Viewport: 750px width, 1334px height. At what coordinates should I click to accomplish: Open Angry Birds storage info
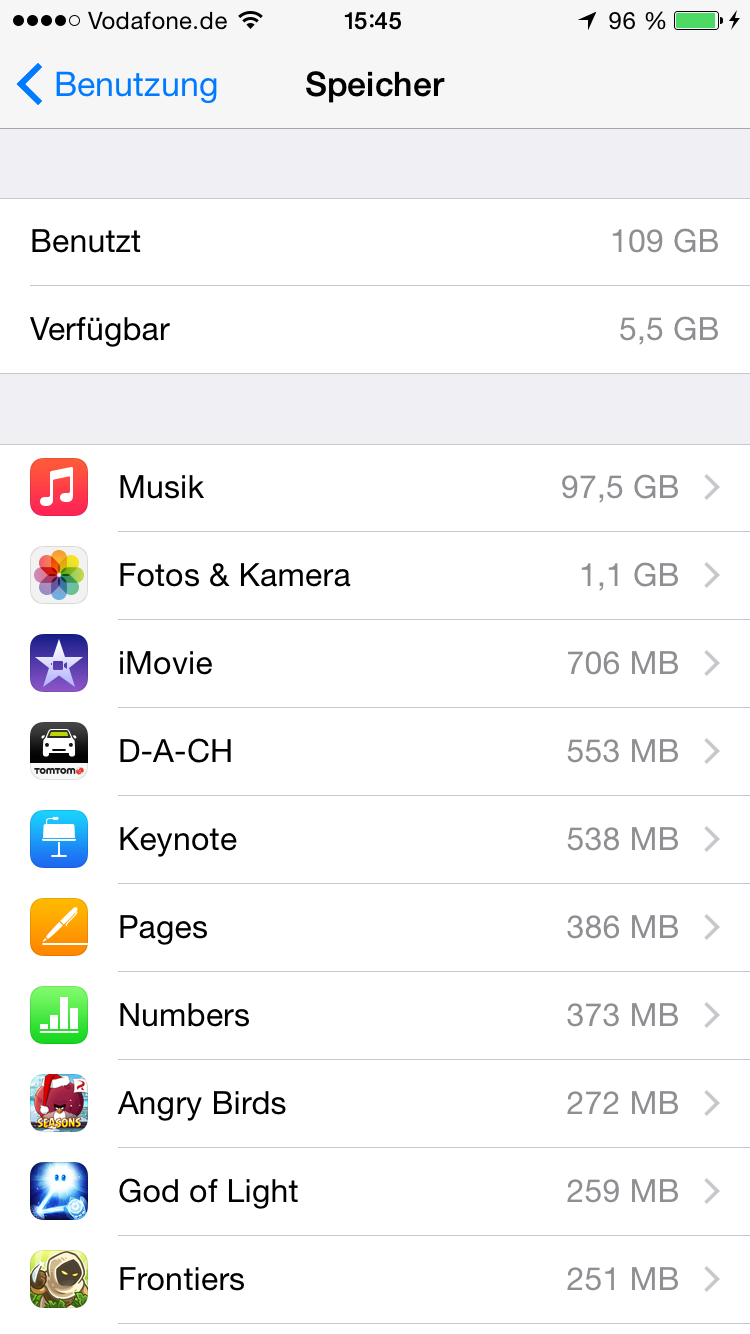point(375,1104)
